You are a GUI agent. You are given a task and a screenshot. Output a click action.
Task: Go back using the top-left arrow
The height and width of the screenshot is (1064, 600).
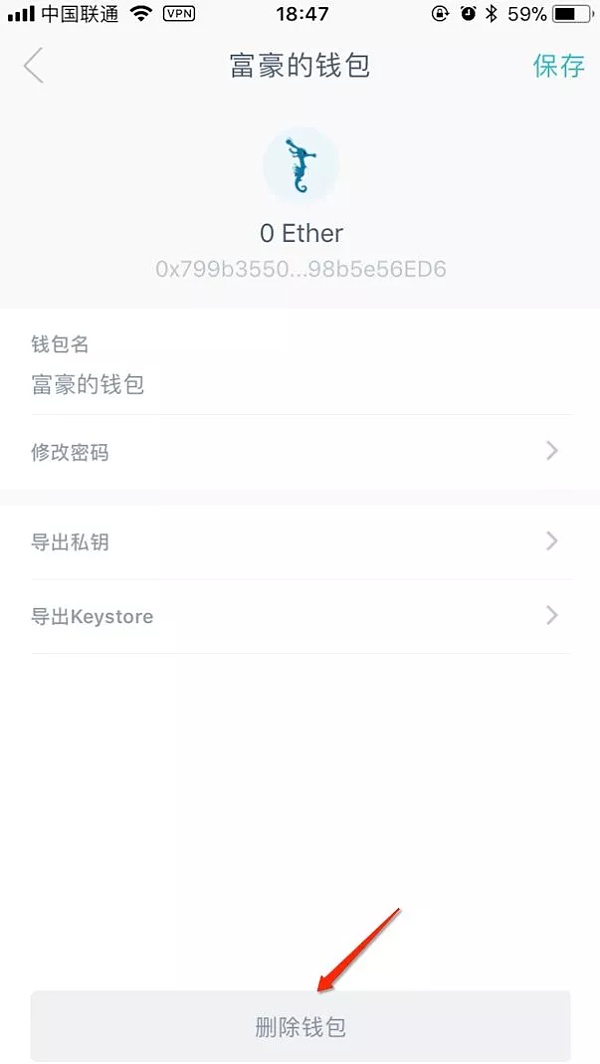pos(34,67)
